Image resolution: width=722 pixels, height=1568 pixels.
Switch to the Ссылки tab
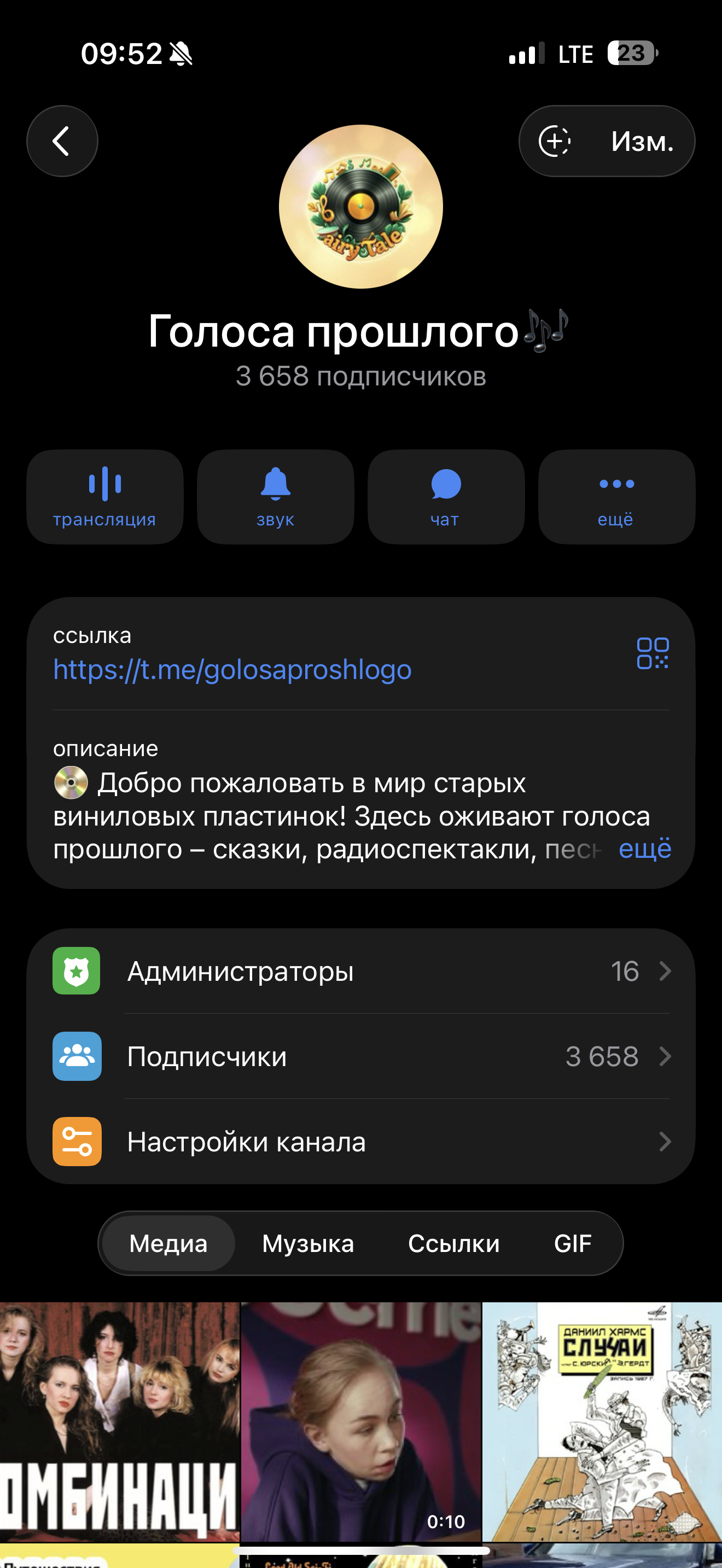(x=453, y=1244)
